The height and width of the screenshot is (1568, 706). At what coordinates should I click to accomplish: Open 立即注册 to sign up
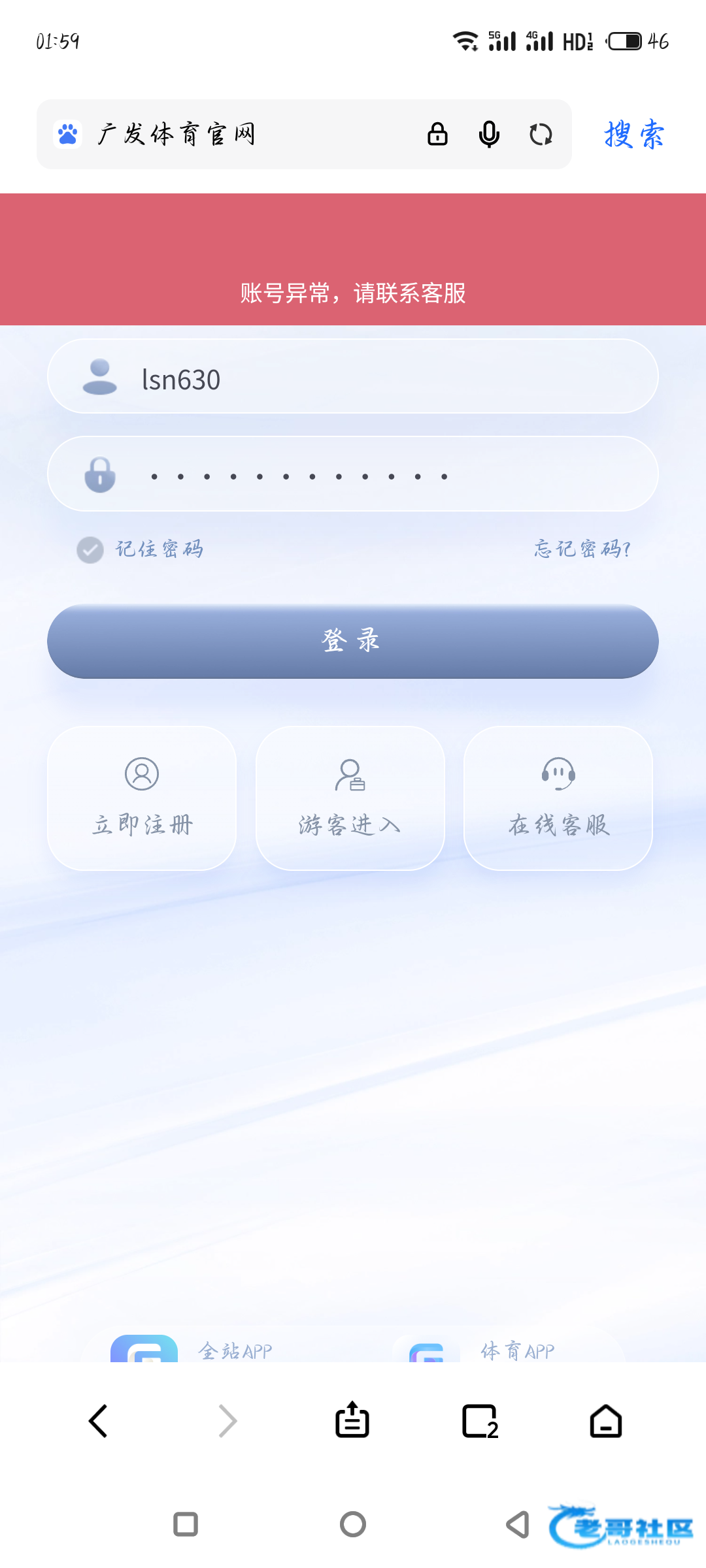coord(142,798)
